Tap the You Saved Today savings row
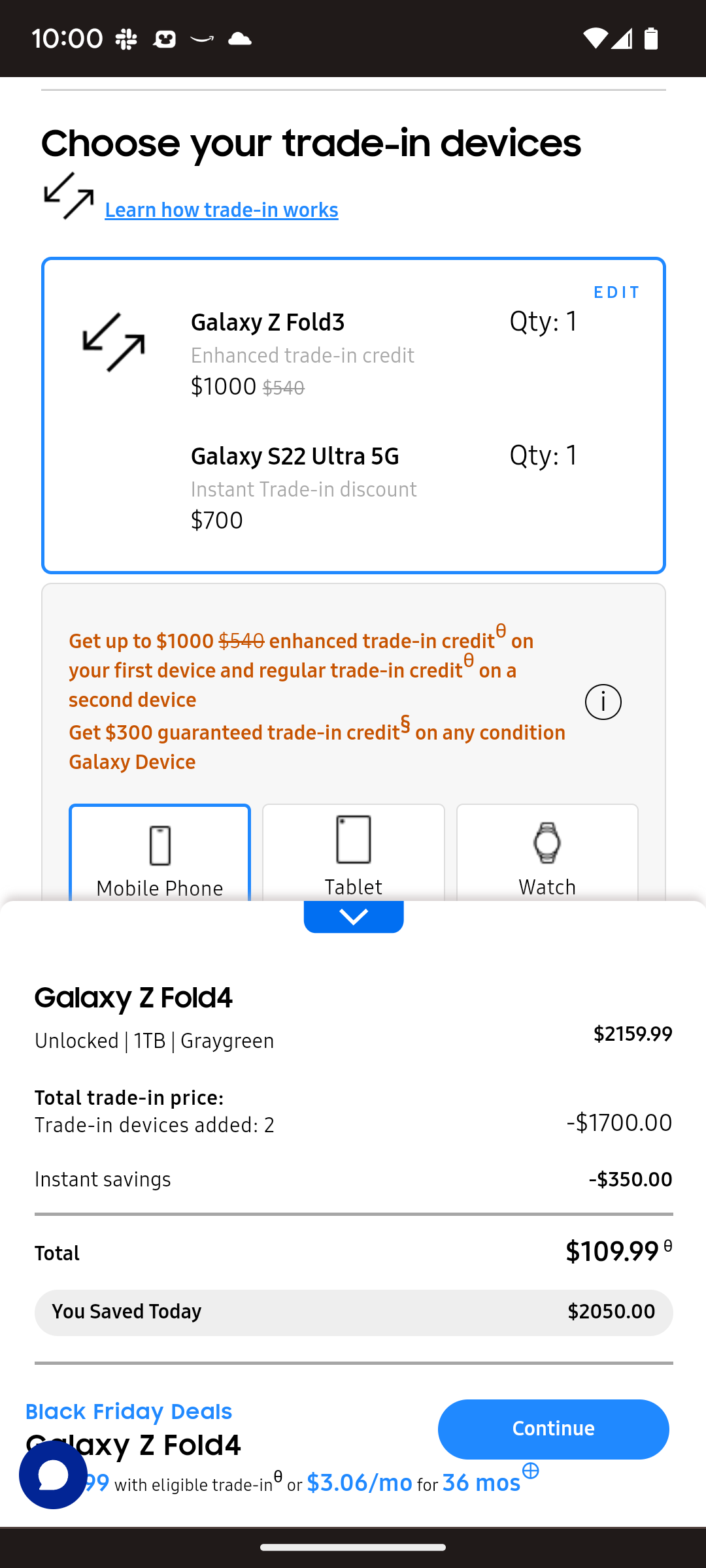Image resolution: width=706 pixels, height=1568 pixels. [x=353, y=1311]
